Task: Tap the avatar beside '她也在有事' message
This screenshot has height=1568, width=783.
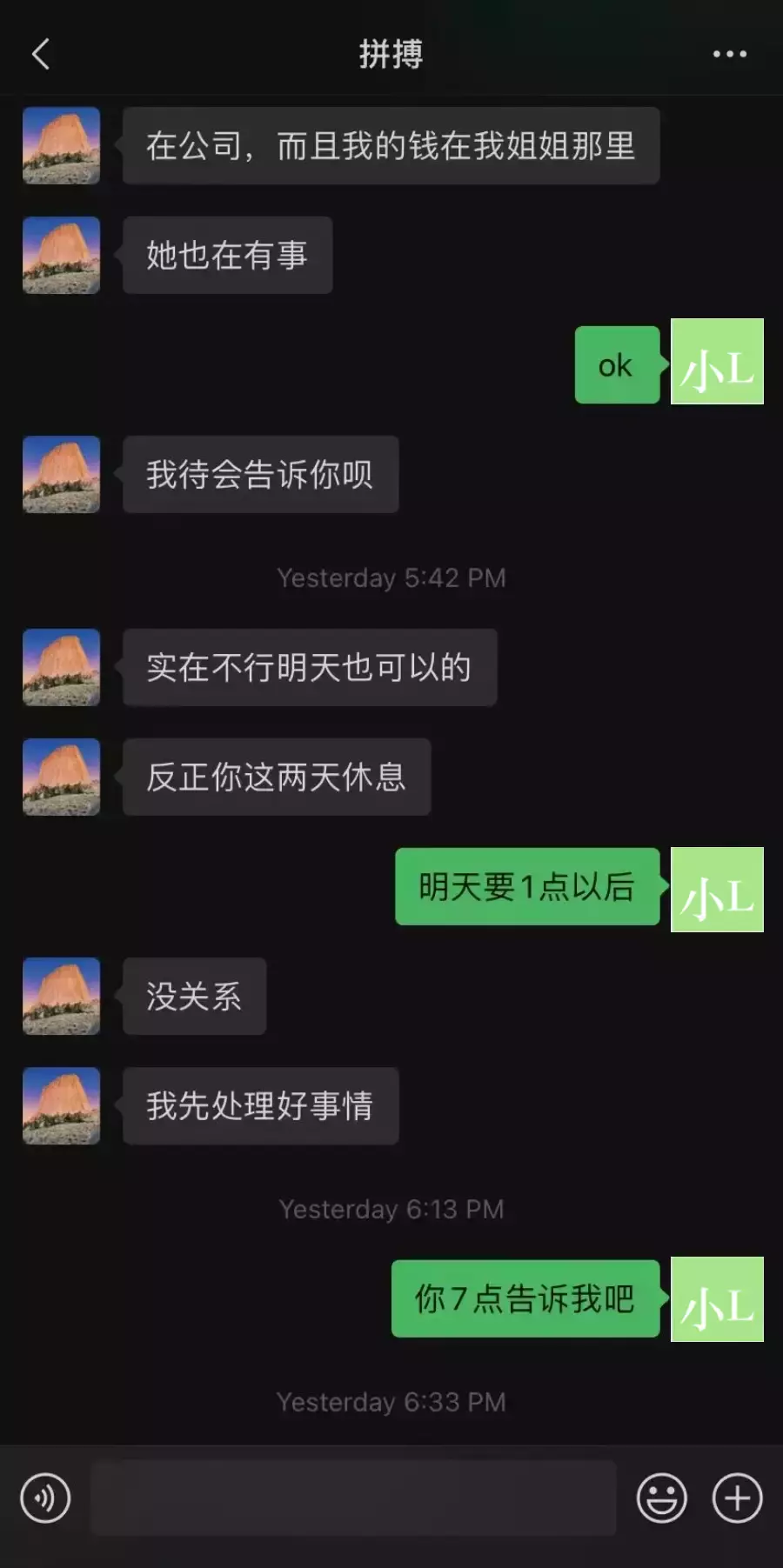Action: tap(61, 254)
